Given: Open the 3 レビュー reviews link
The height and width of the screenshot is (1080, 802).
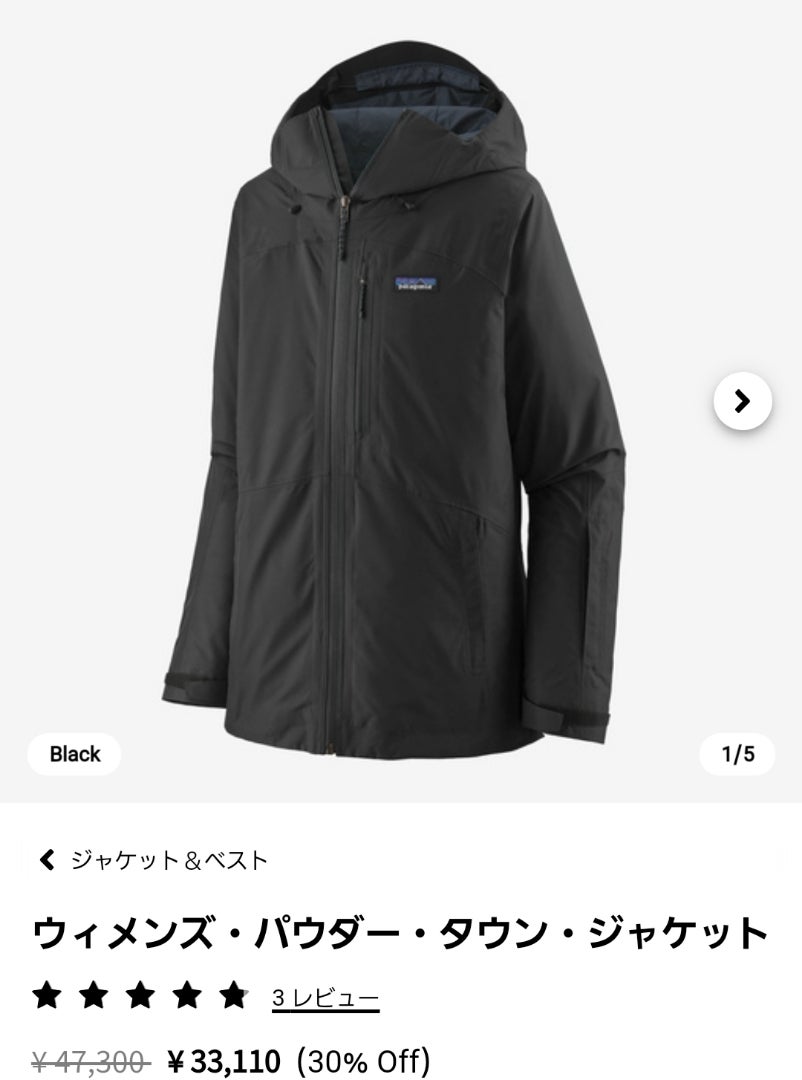Looking at the screenshot, I should (325, 997).
